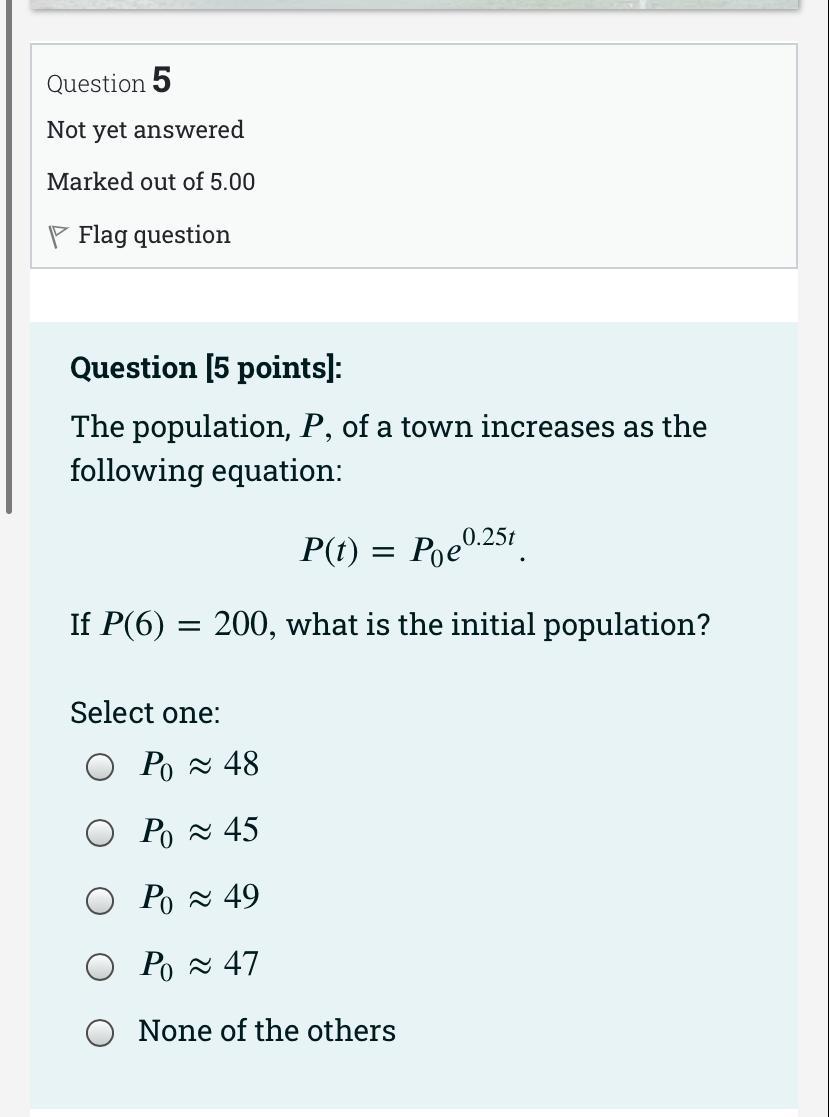Select the radio button for P0 ≈ 47
Image resolution: width=829 pixels, height=1117 pixels.
(x=99, y=966)
